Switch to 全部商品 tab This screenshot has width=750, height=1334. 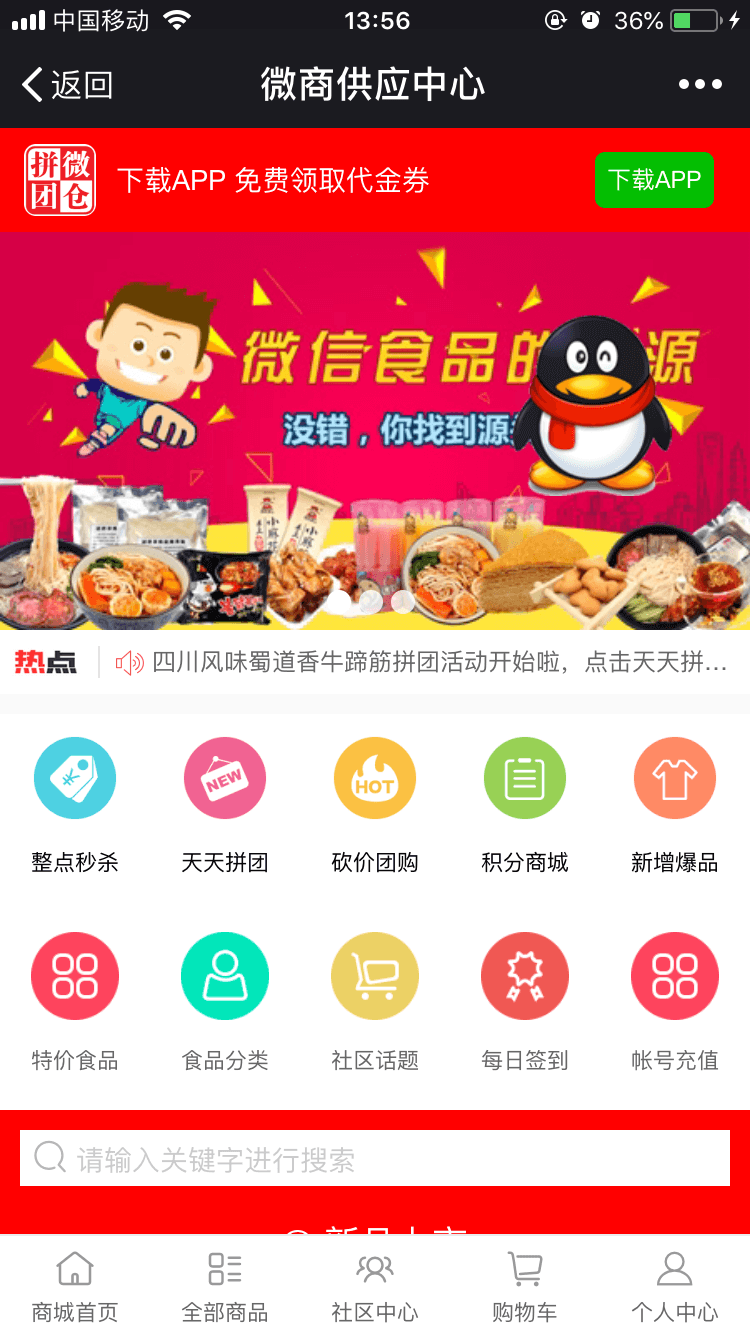point(225,1286)
